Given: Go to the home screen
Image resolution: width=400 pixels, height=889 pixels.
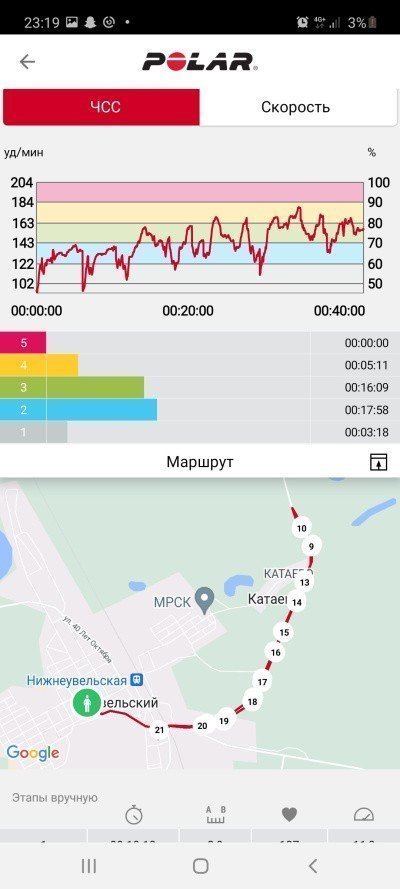Looking at the screenshot, I should 201,866.
